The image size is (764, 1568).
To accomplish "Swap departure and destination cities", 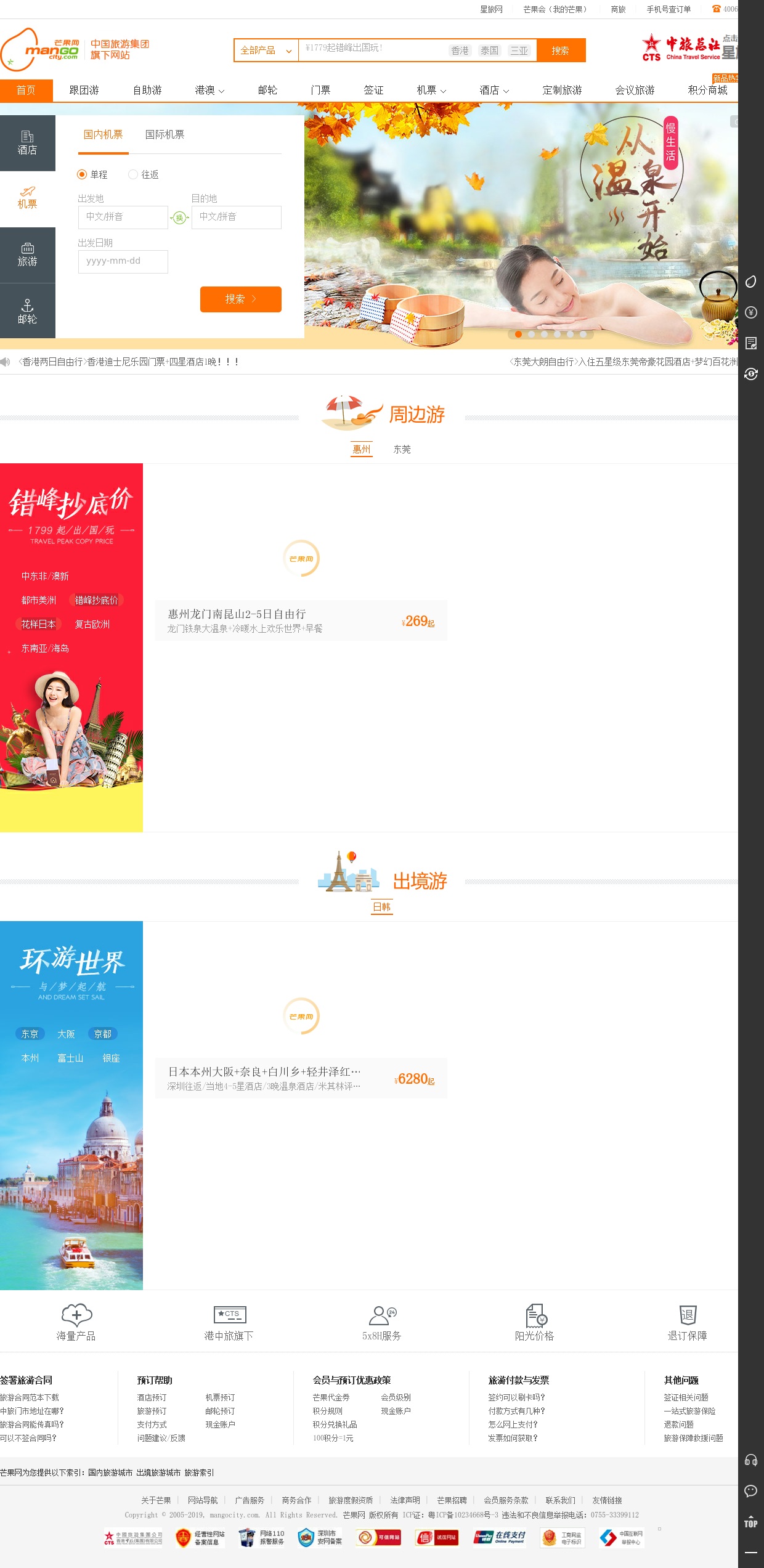I will pos(179,217).
